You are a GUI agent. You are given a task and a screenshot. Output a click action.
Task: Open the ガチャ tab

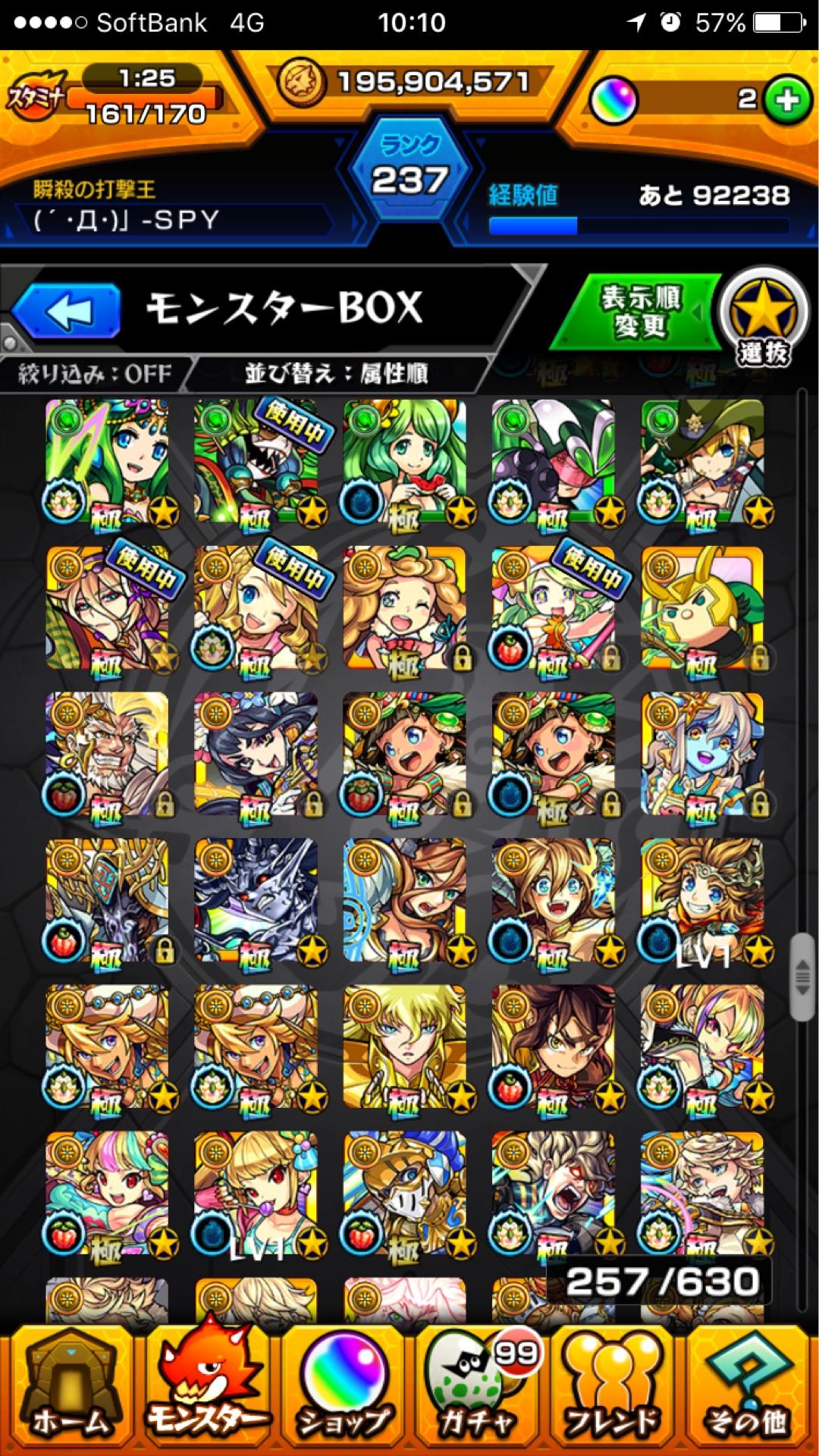point(478,1394)
